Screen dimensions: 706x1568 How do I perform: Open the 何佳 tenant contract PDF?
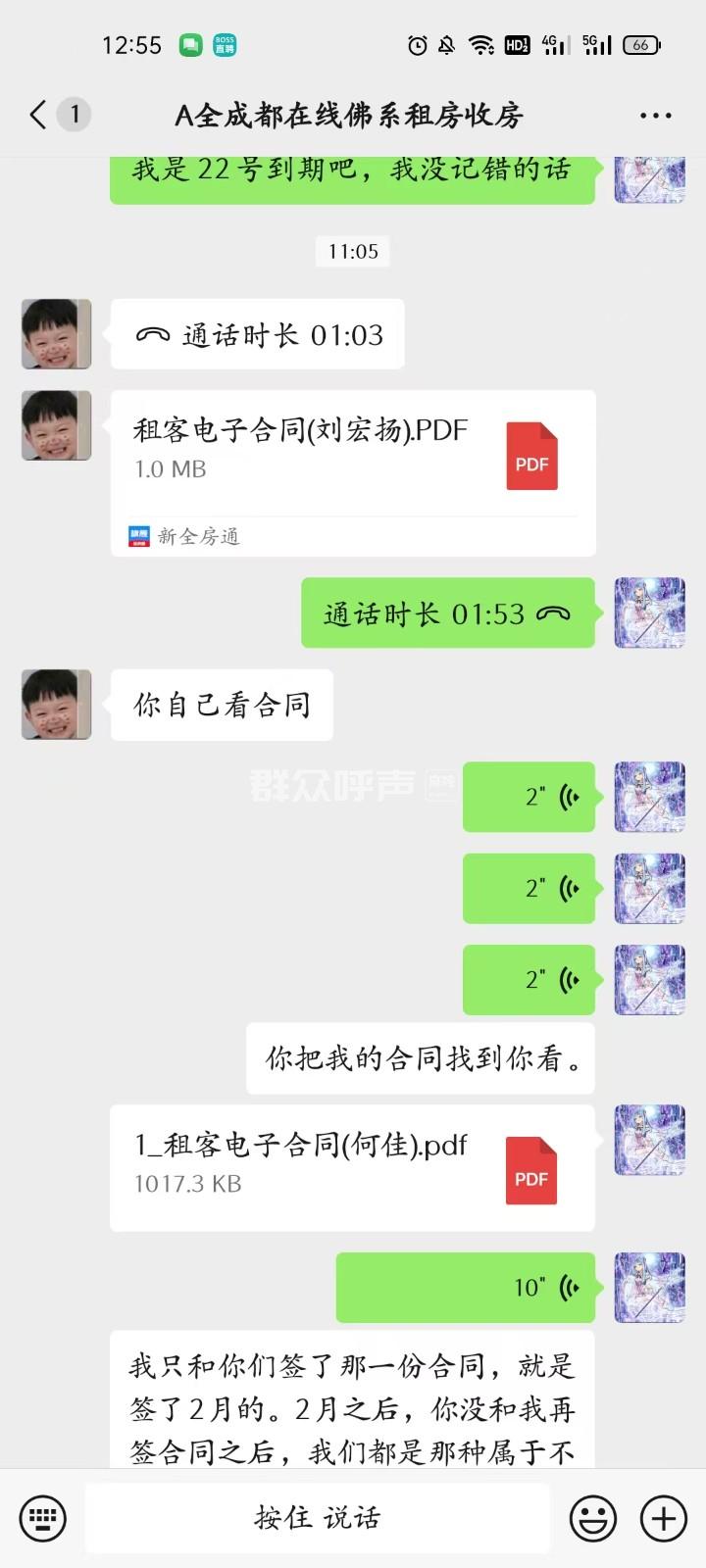pyautogui.click(x=353, y=1166)
